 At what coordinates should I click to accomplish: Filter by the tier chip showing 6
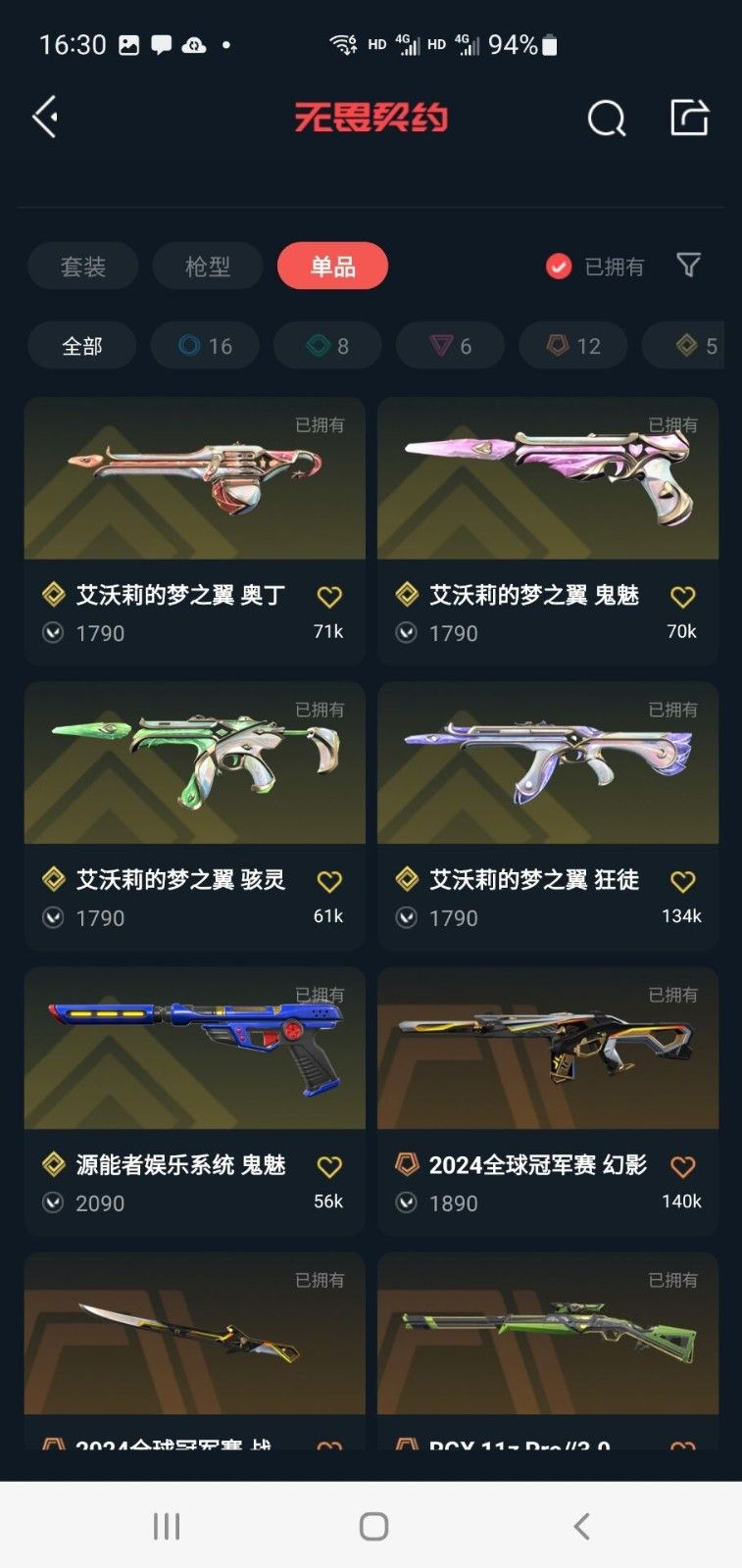pyautogui.click(x=450, y=346)
